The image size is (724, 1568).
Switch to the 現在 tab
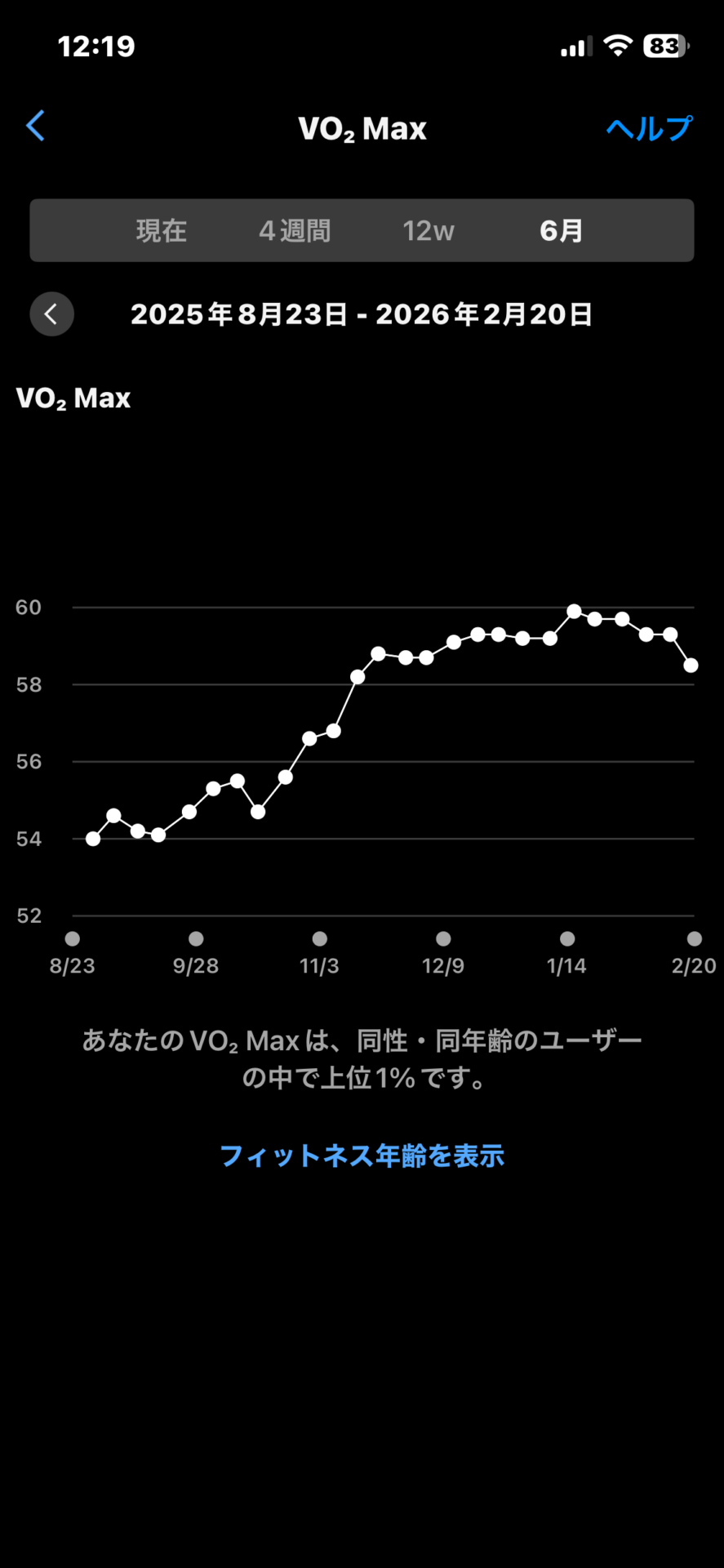pos(162,231)
